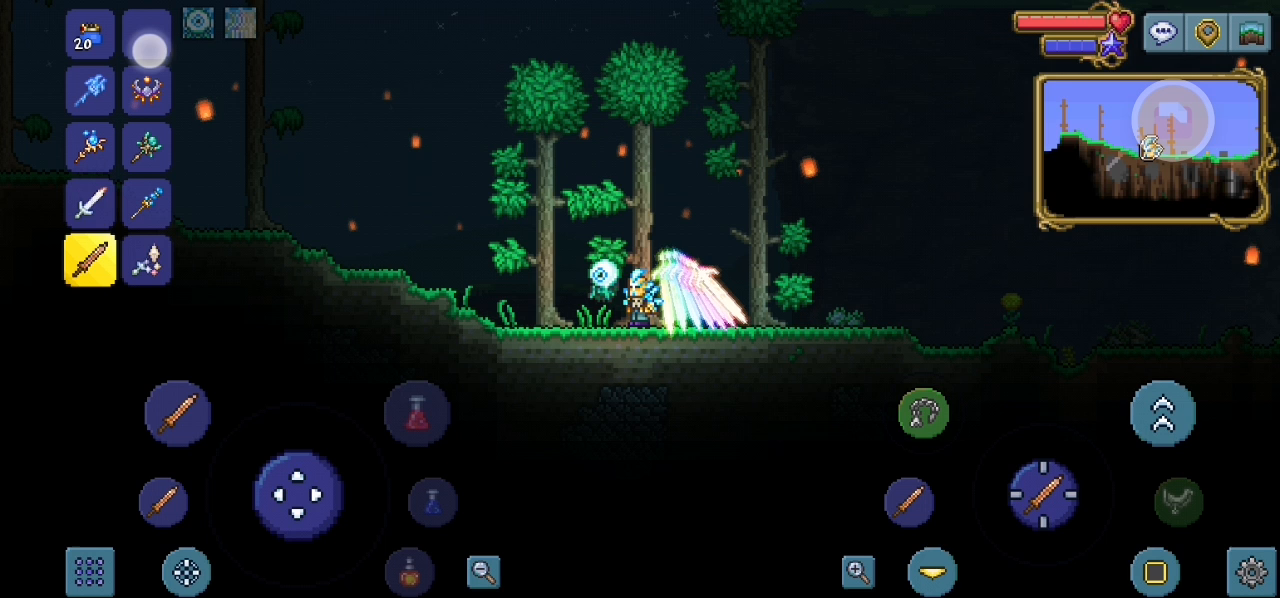Tap the smart cursor crosshair button
Screen dimensions: 1280x598
point(186,572)
